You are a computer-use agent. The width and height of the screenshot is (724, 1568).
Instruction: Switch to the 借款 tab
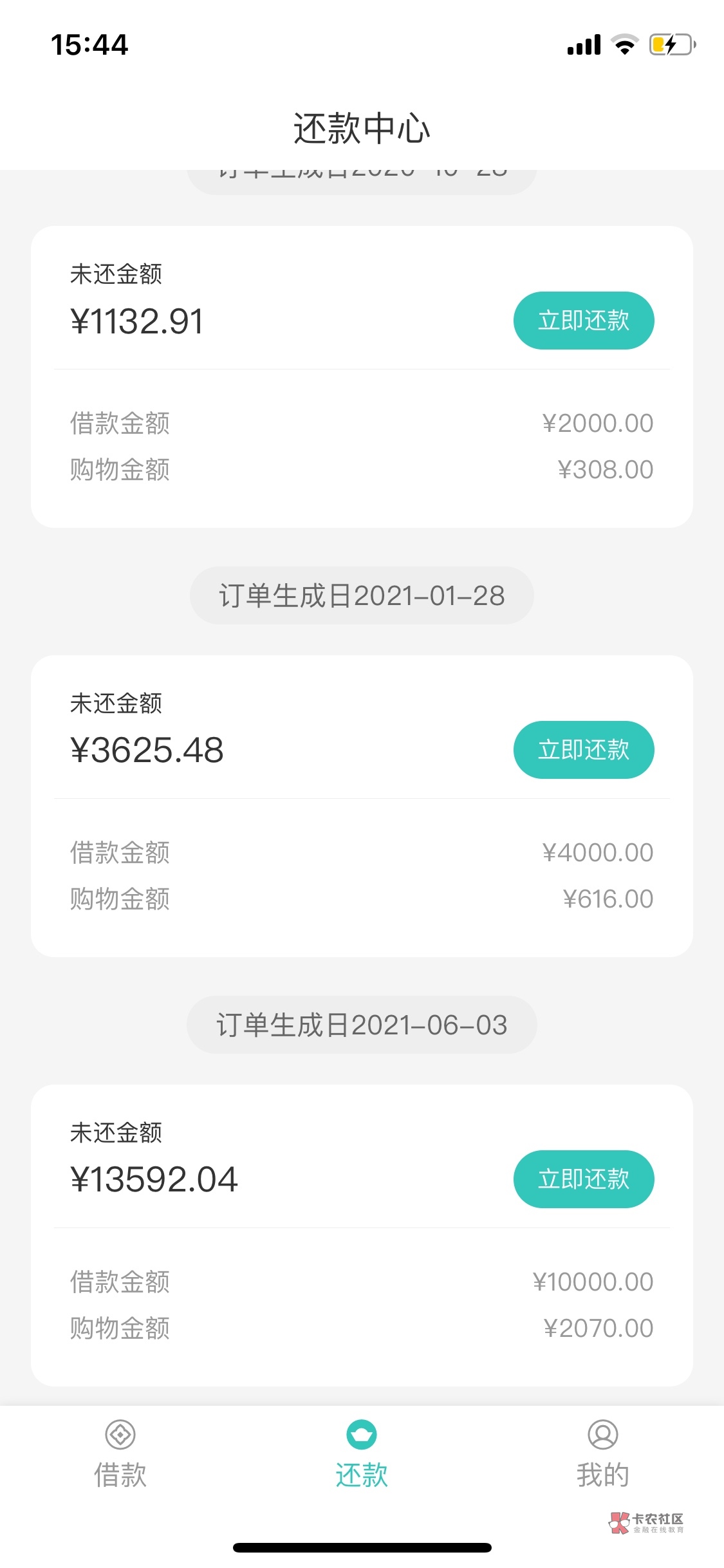coord(120,1455)
